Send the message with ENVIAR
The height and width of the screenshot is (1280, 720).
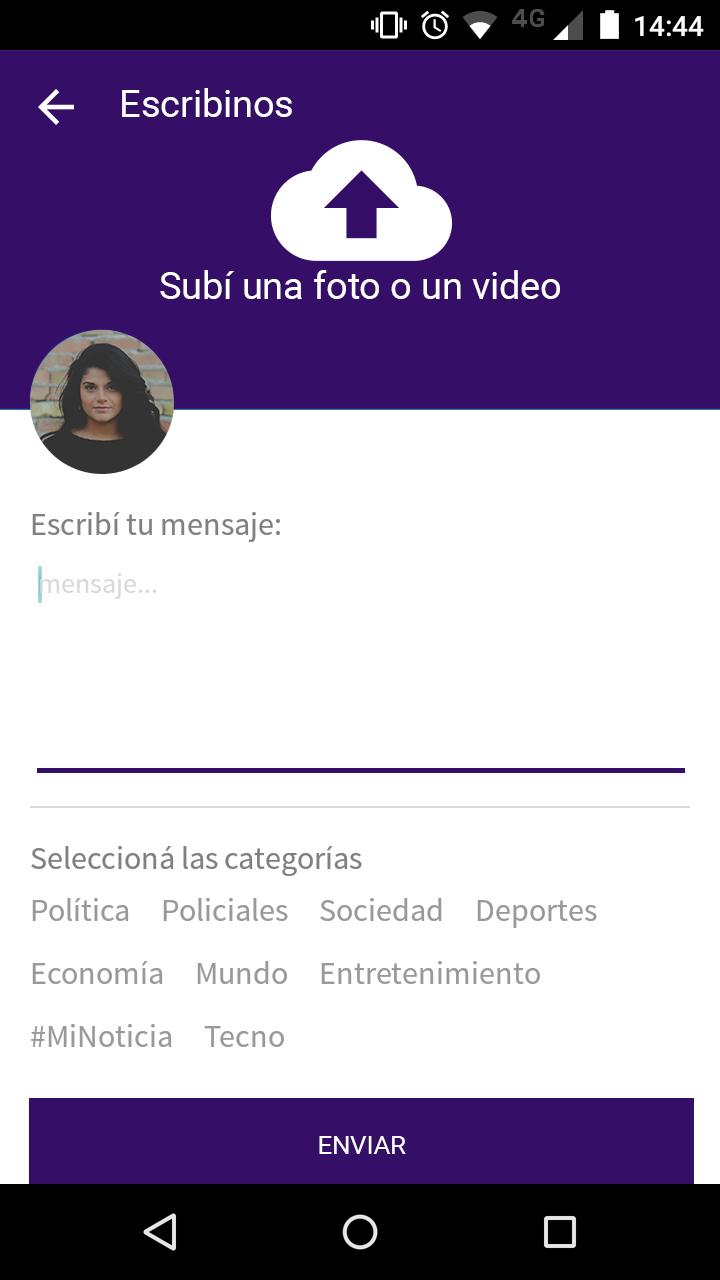point(361,1141)
